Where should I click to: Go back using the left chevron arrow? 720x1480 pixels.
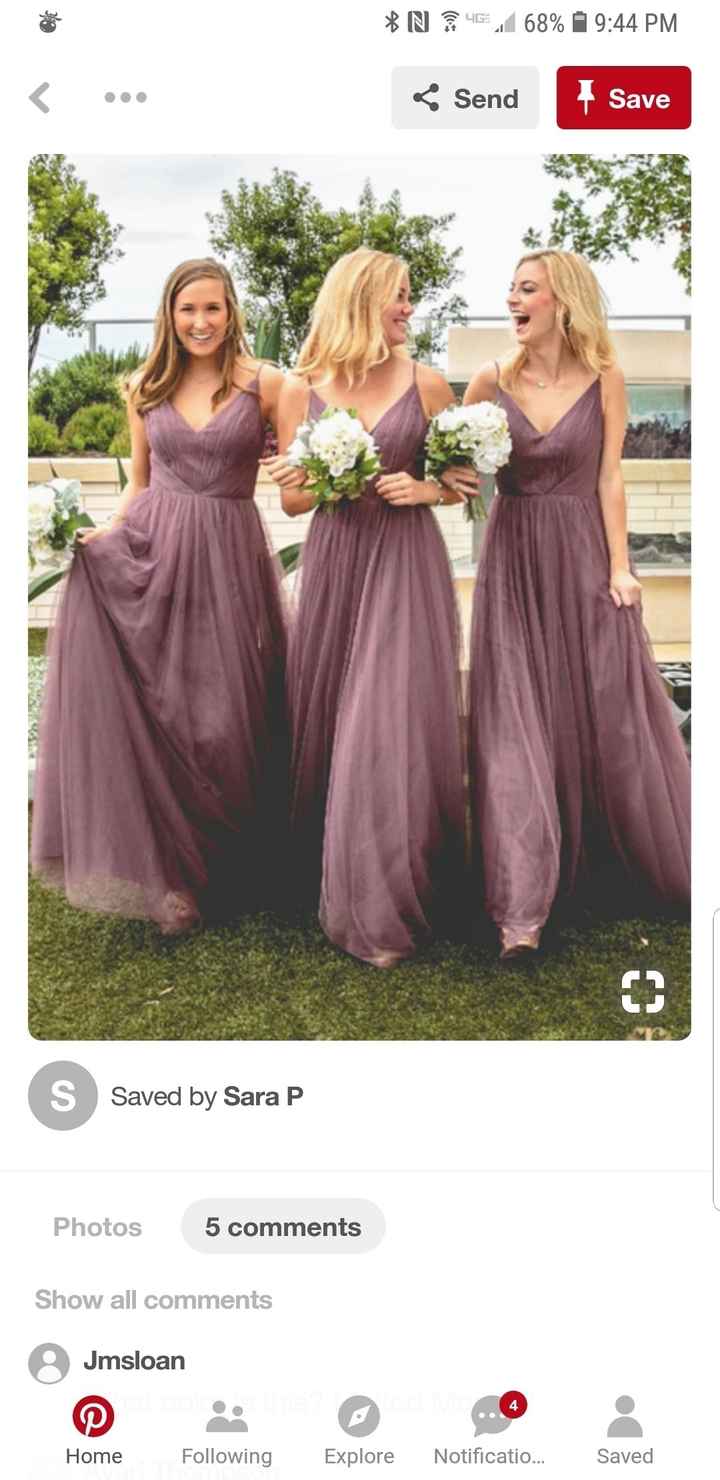pos(39,98)
